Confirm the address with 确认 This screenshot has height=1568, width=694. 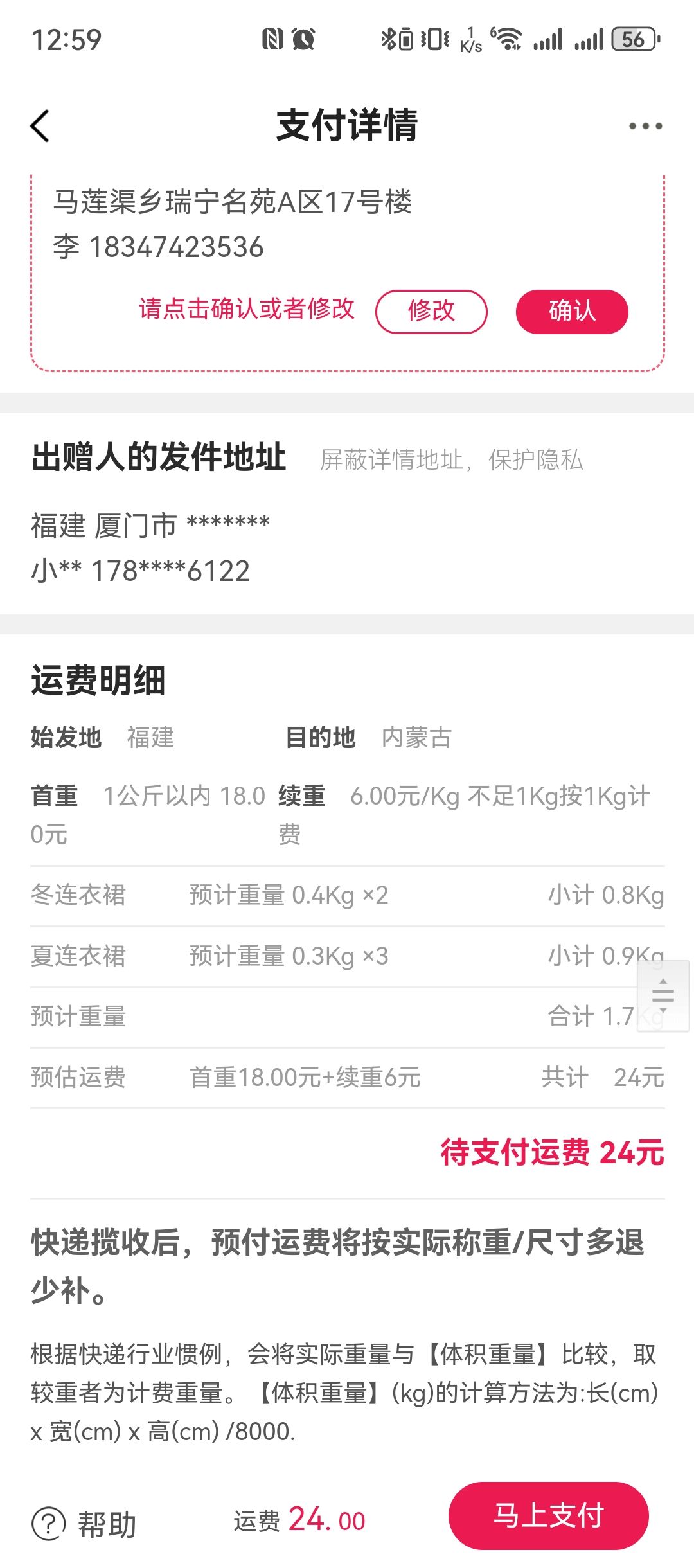[572, 312]
